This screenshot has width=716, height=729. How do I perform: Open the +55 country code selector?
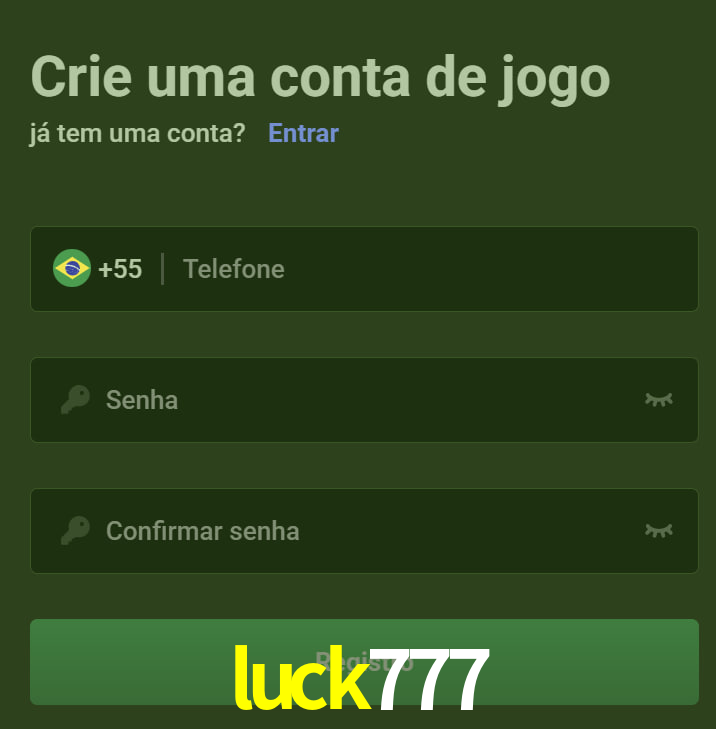(98, 269)
